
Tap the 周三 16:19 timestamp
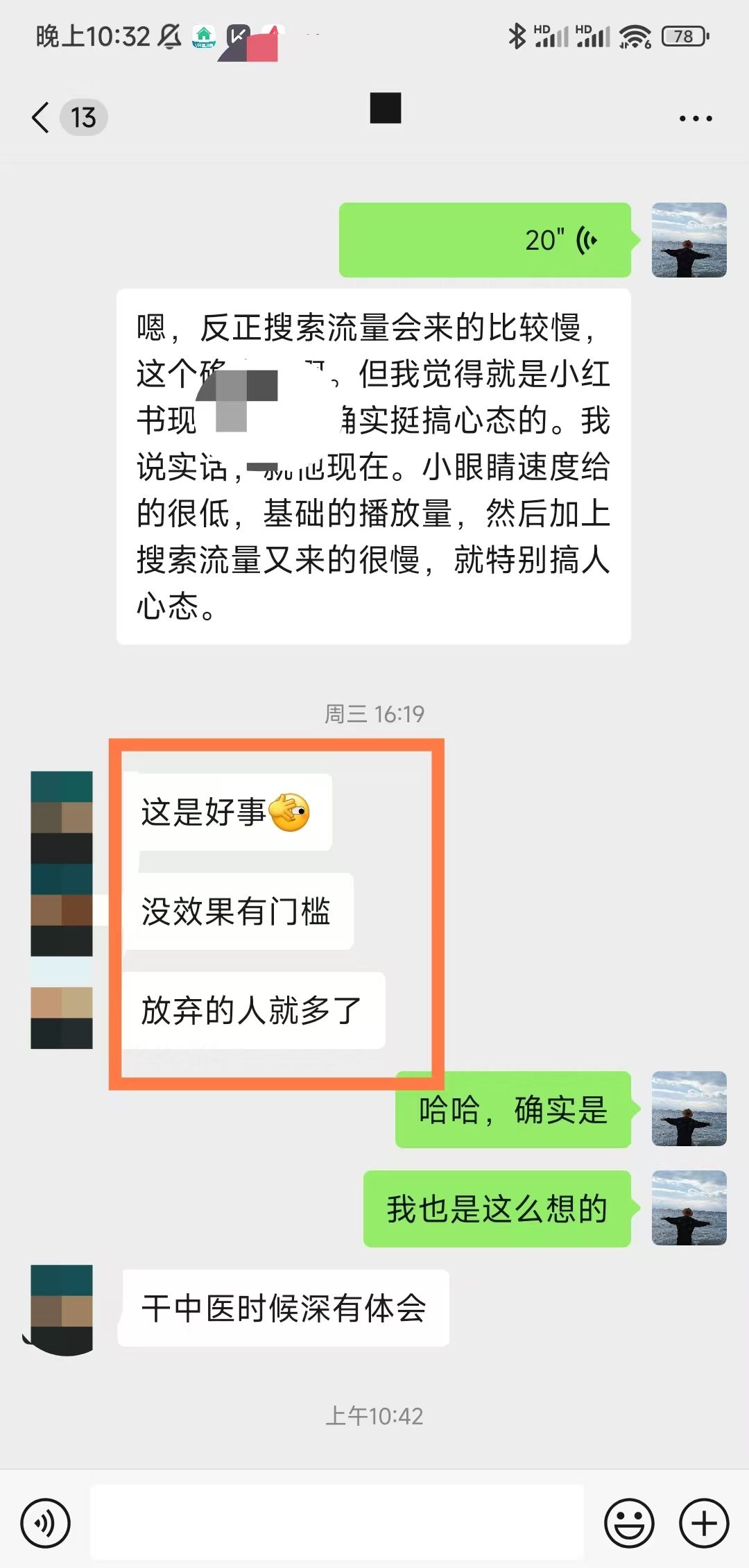coord(374,713)
